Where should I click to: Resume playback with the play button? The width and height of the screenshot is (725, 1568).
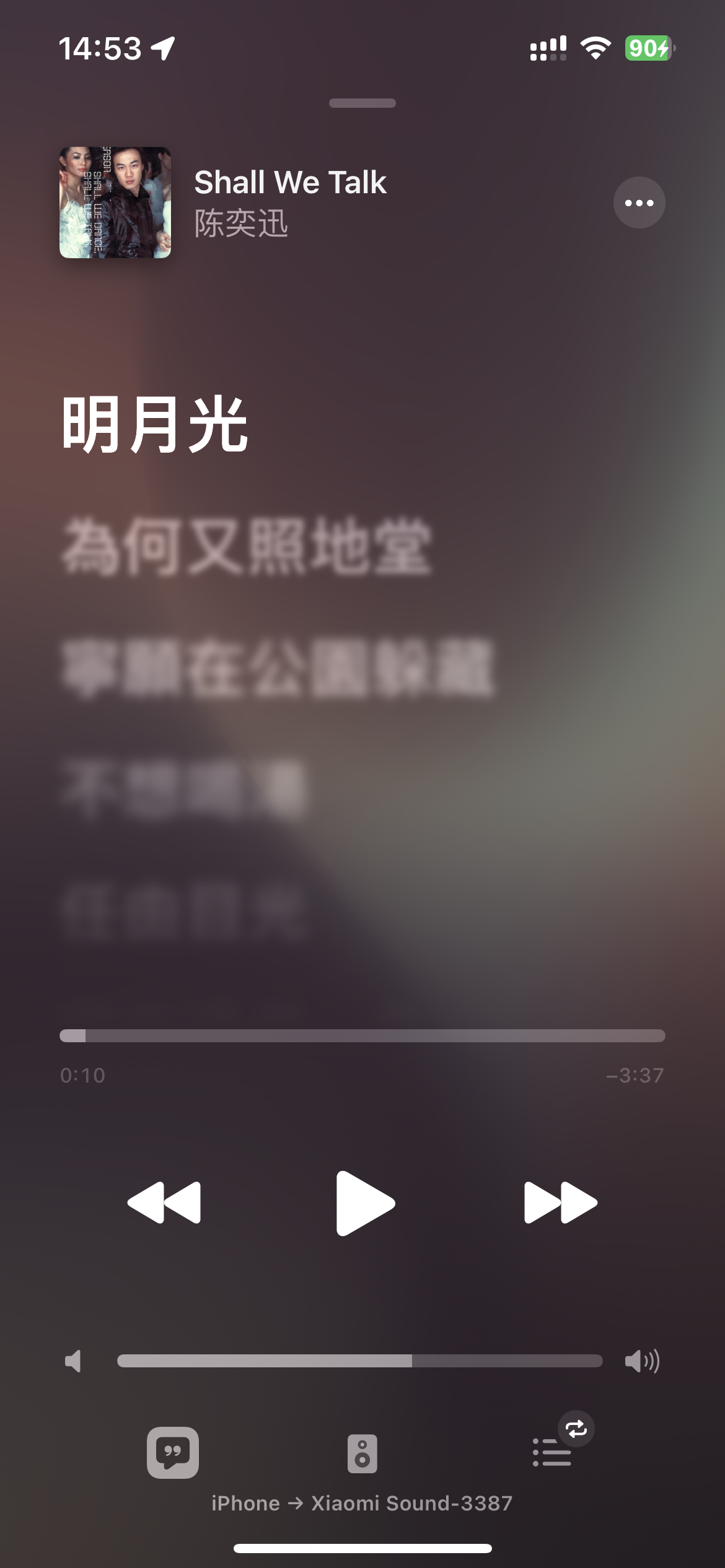click(364, 1203)
